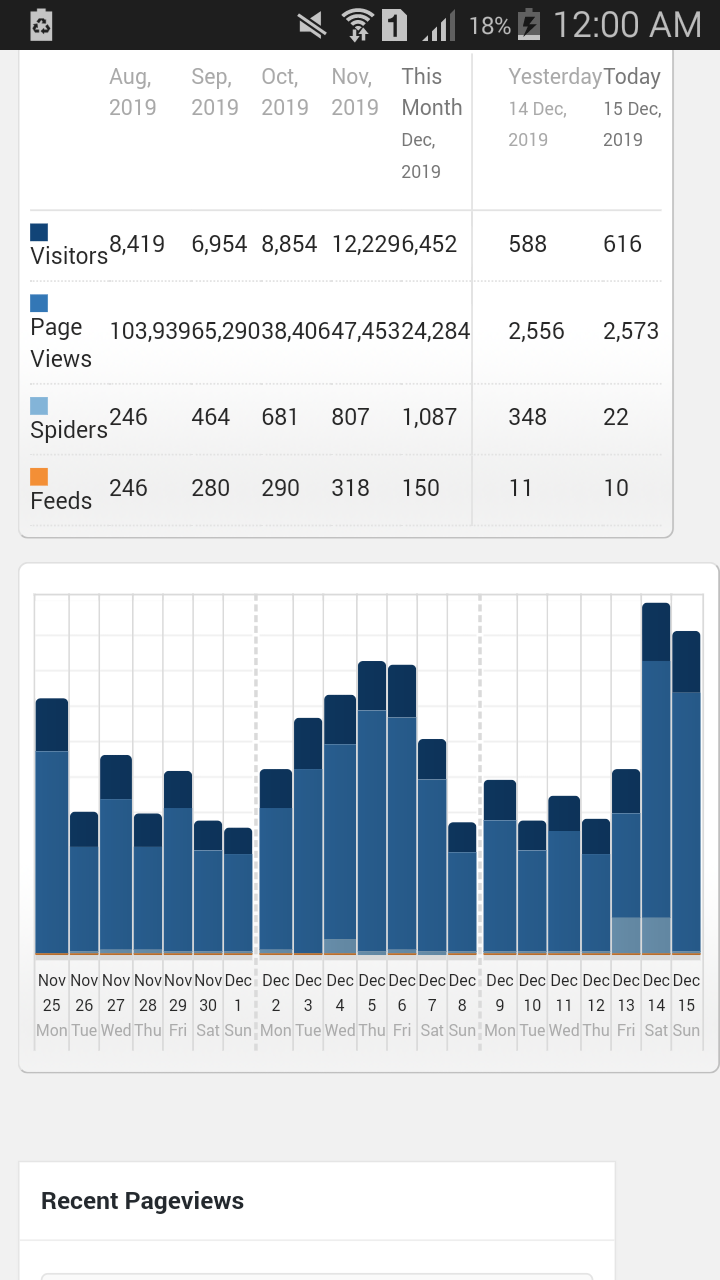Select the Dec 5 bar in chart
720x1280 pixels.
[x=372, y=809]
